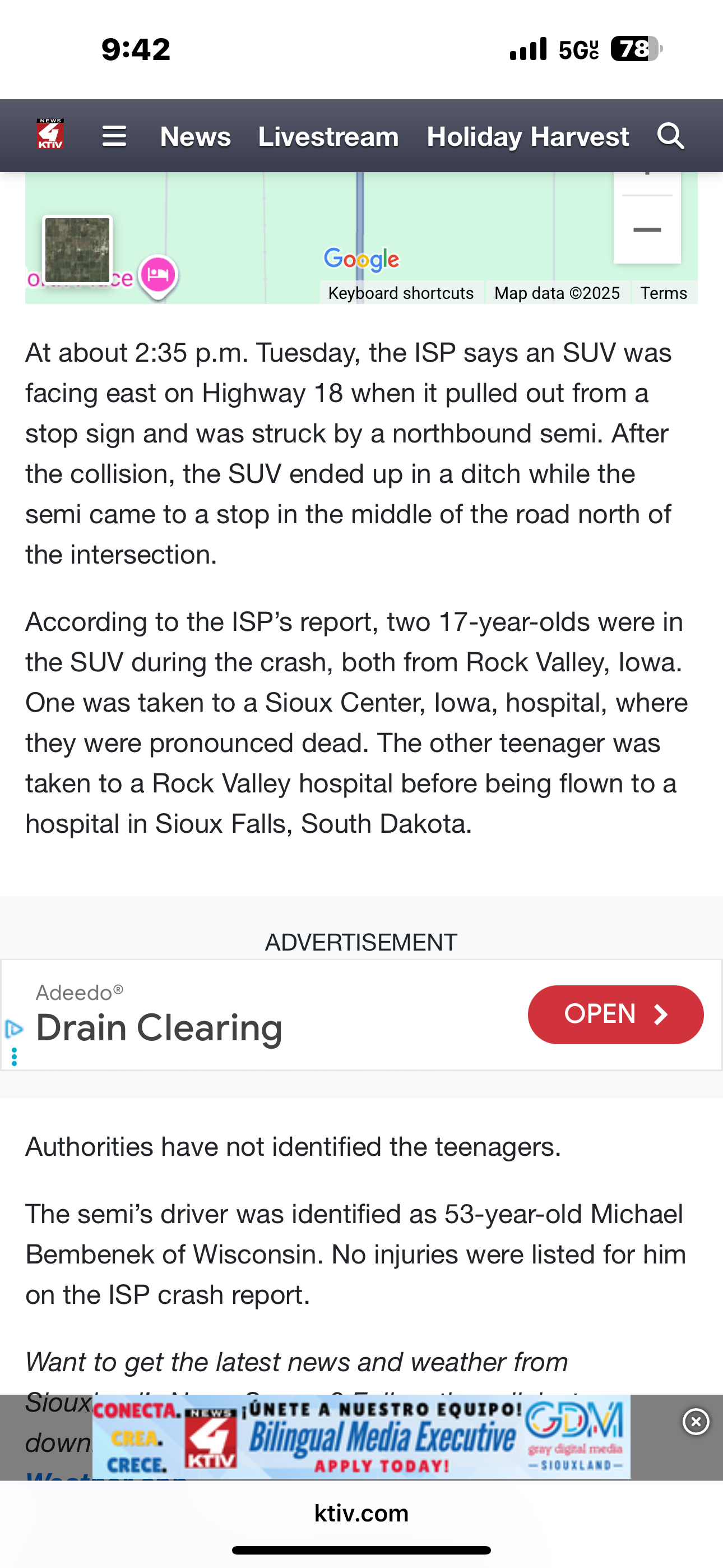
Task: Open map Keyboard shortcuts
Action: pyautogui.click(x=400, y=293)
